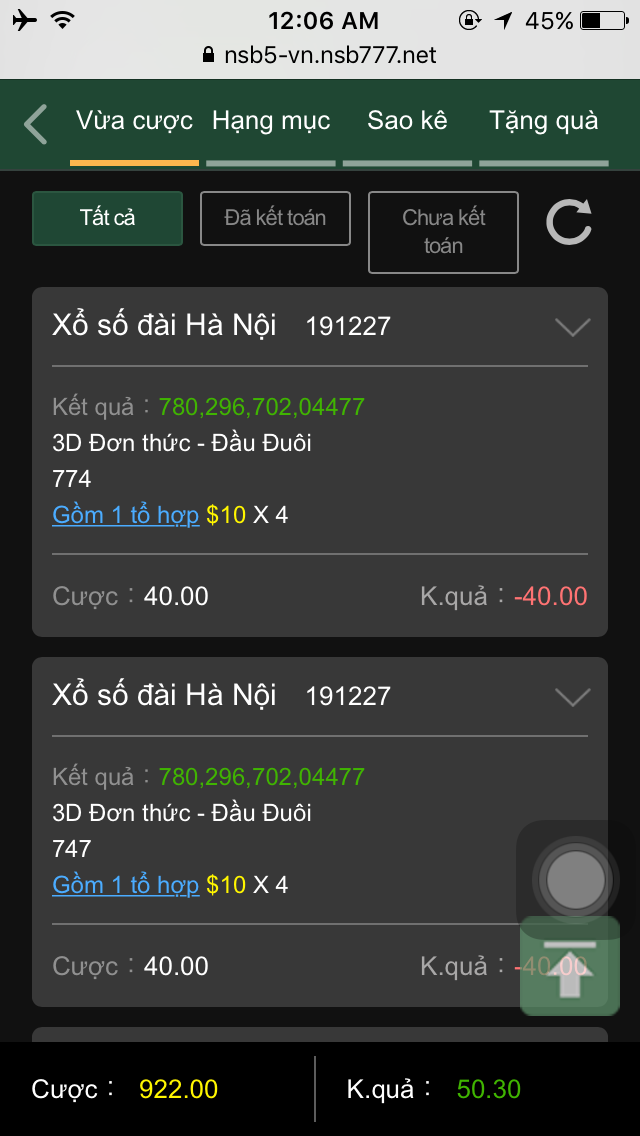Show only Đã kết toán bets
Screen dimensions: 640x1136
point(275,218)
